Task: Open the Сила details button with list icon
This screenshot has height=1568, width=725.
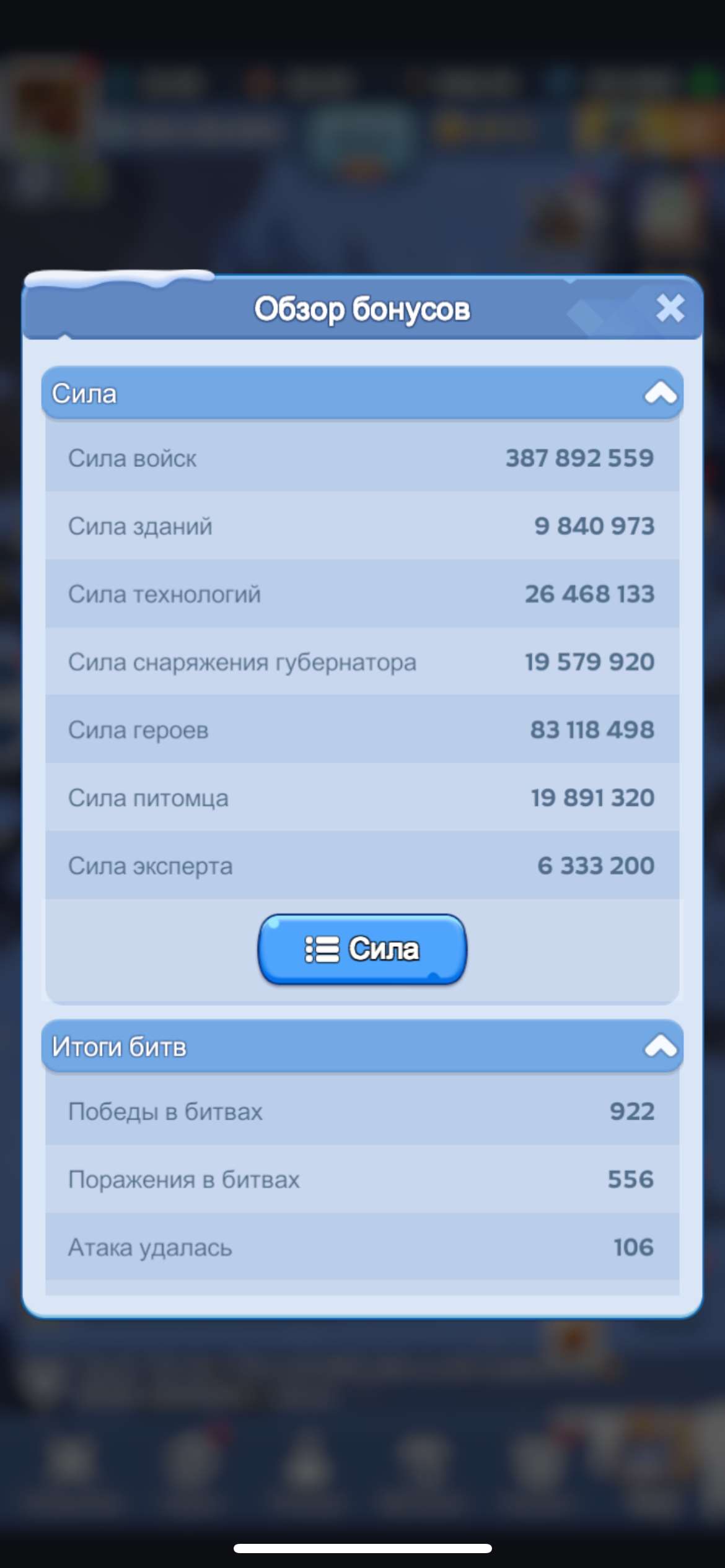Action: (x=362, y=949)
